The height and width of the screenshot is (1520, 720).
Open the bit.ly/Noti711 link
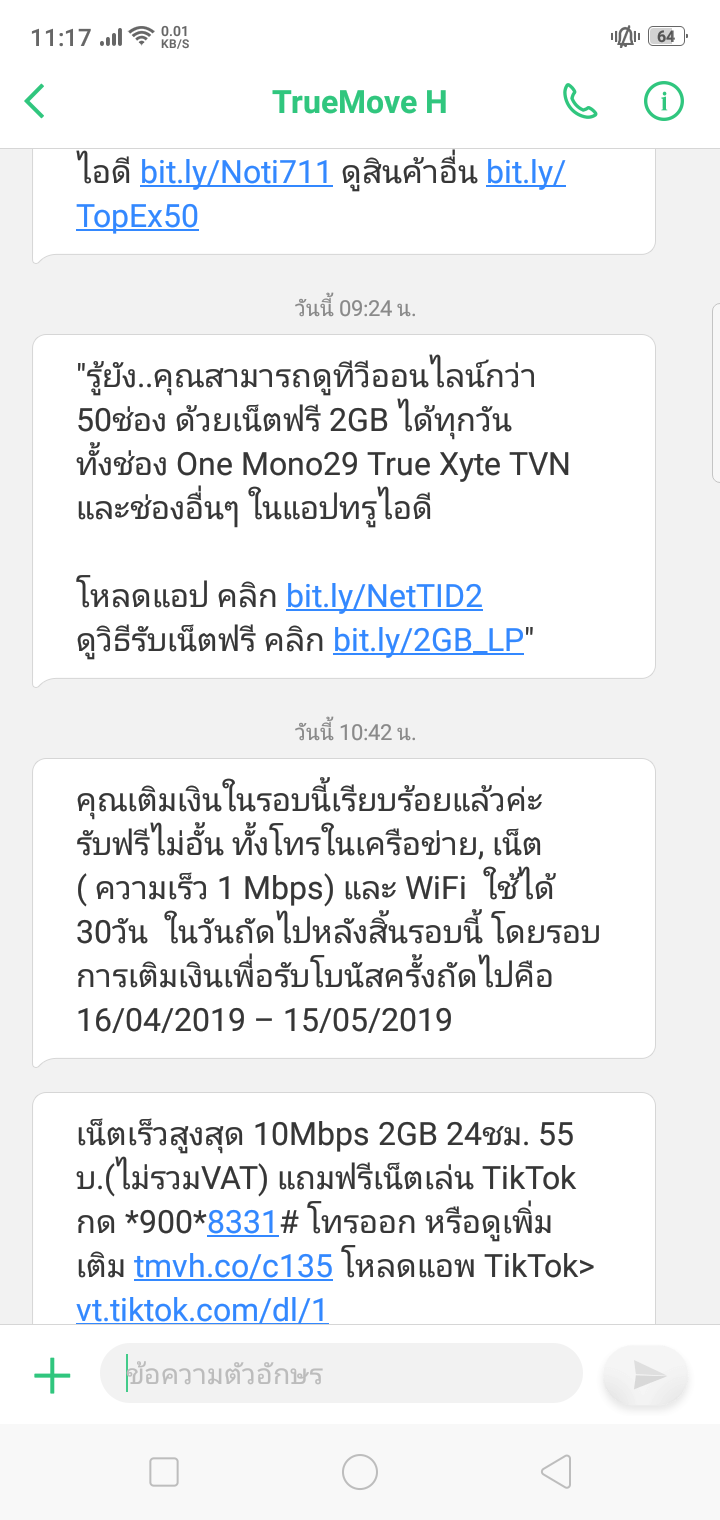[x=235, y=173]
